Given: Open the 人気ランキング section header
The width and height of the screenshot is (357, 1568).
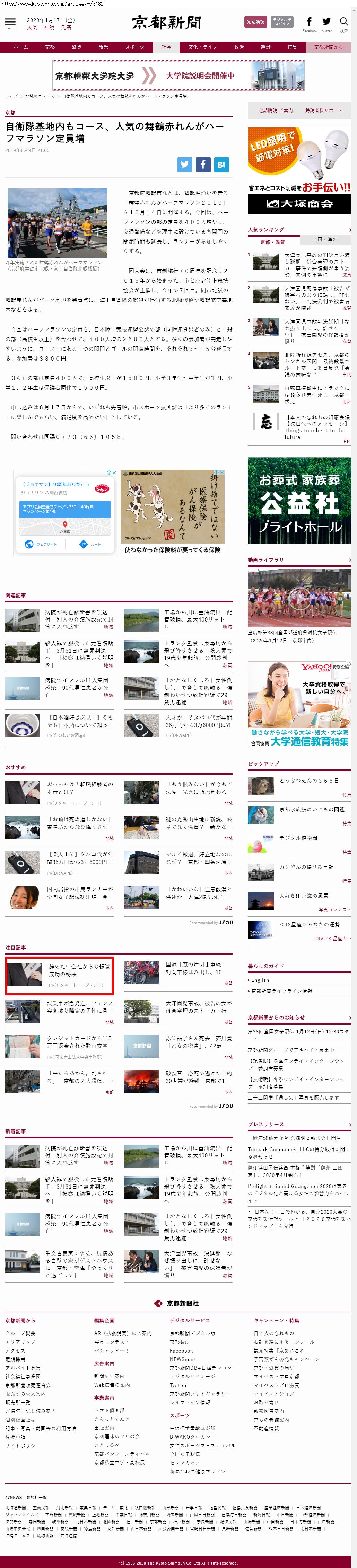Looking at the screenshot, I should pyautogui.click(x=266, y=229).
